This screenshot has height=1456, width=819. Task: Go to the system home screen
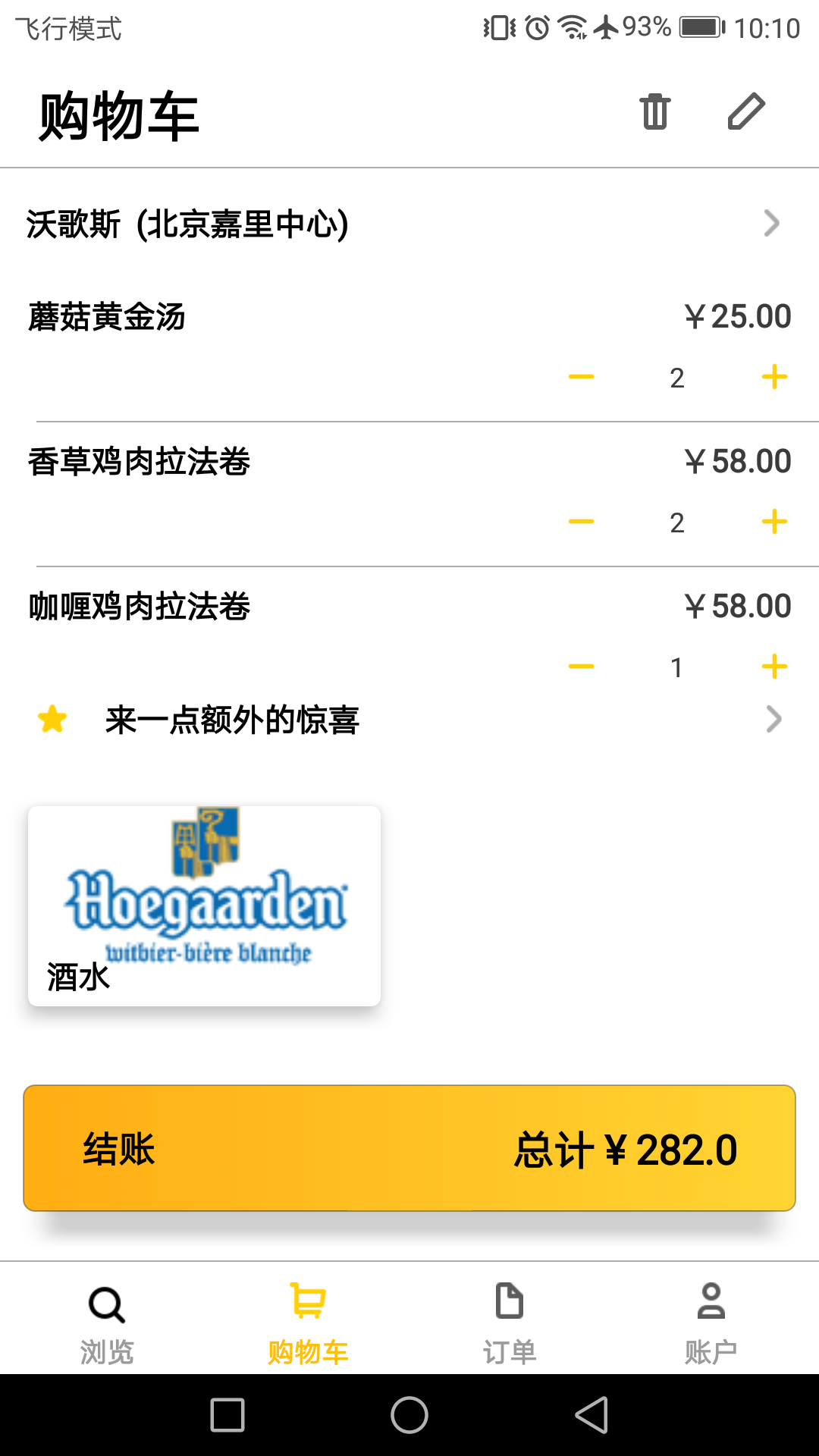[409, 1415]
